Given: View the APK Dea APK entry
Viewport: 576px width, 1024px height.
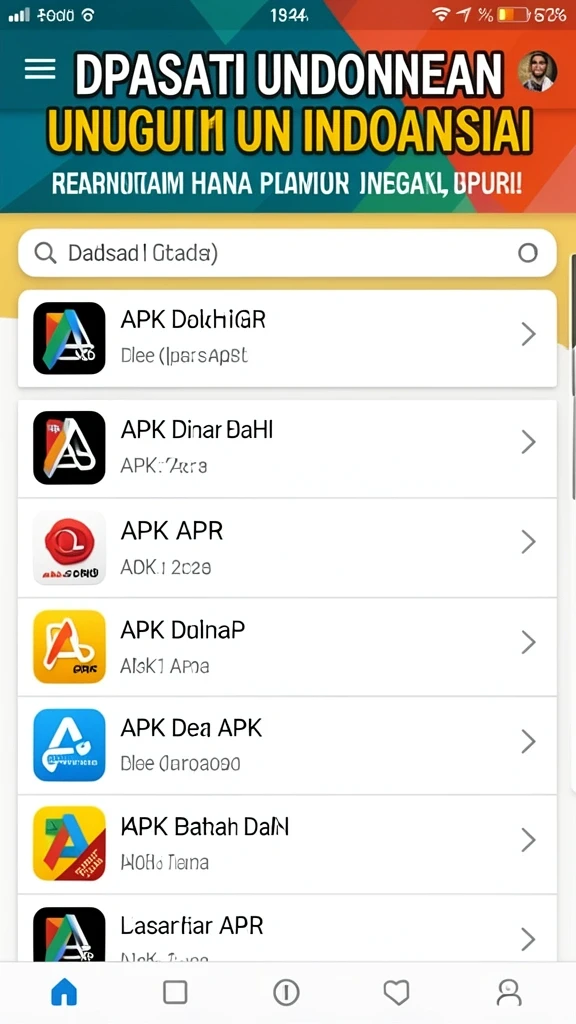Looking at the screenshot, I should [287, 745].
